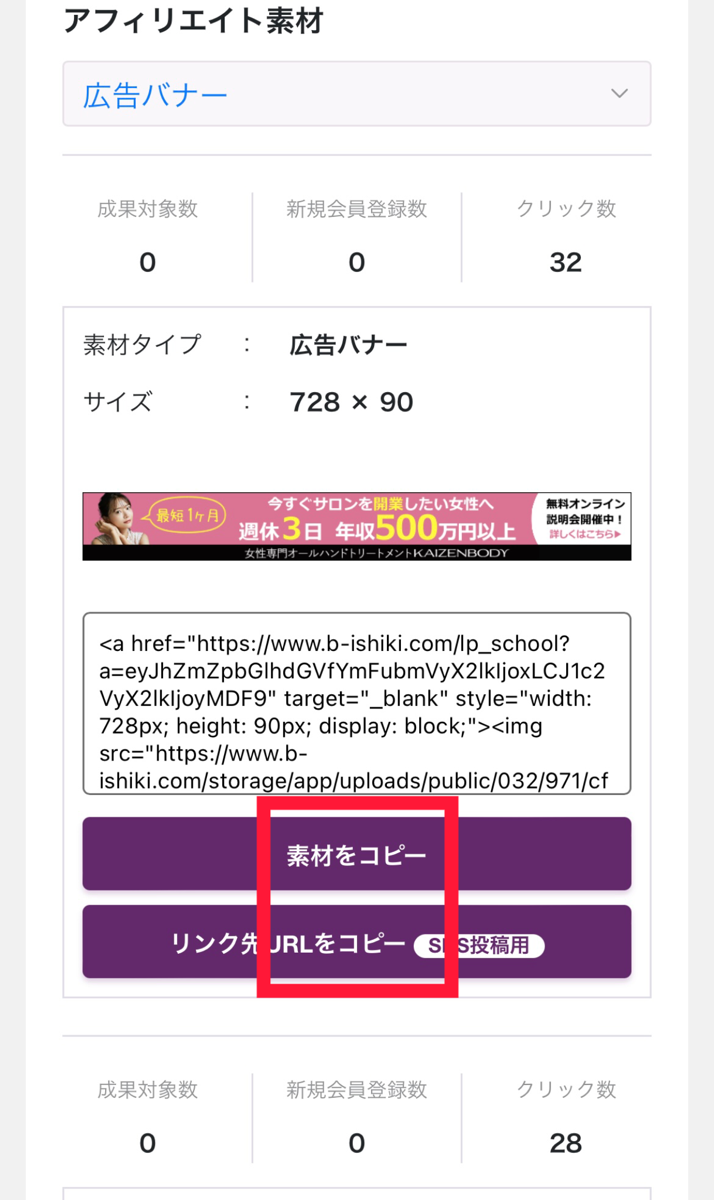Tap the banner HTML code text box
The height and width of the screenshot is (1200, 714).
356,703
